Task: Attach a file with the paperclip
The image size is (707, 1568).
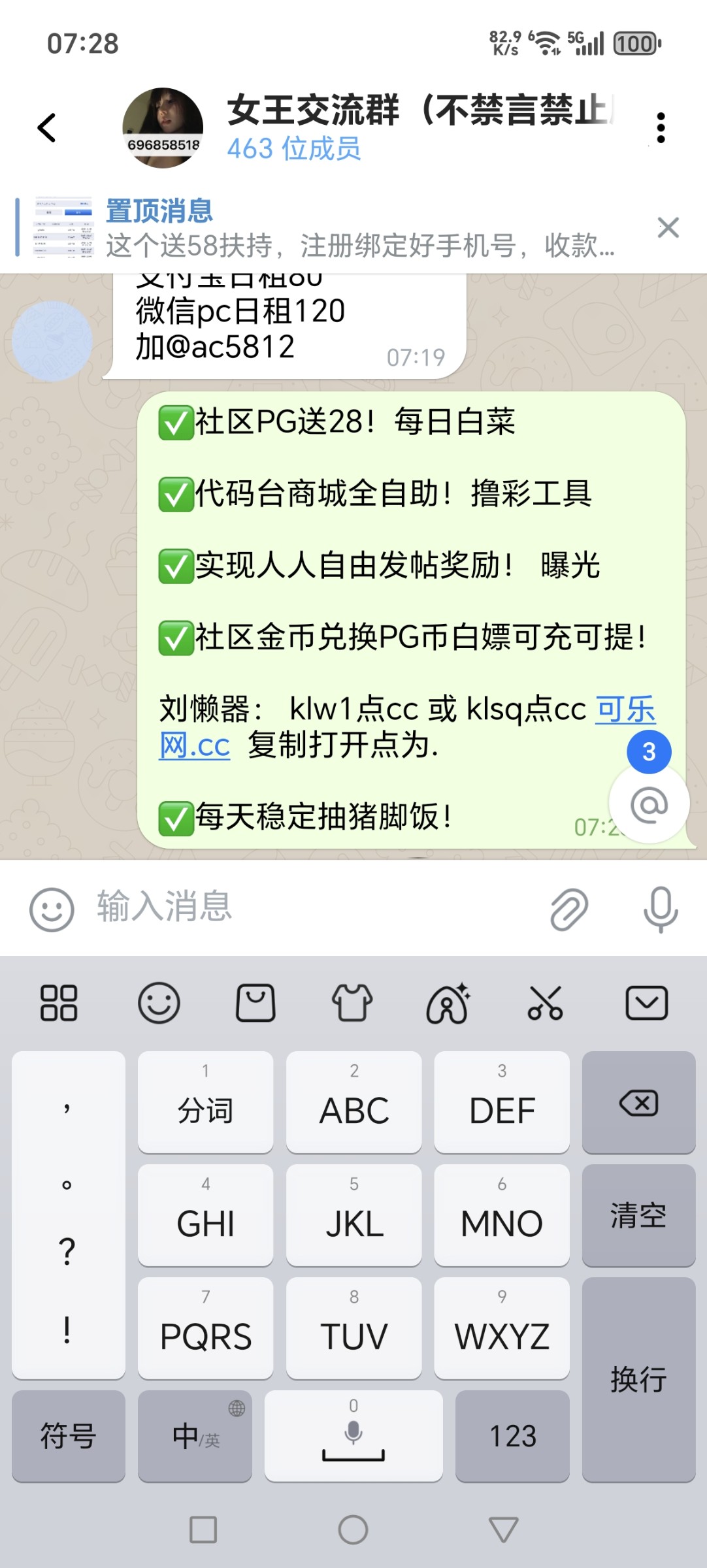Action: (x=568, y=909)
